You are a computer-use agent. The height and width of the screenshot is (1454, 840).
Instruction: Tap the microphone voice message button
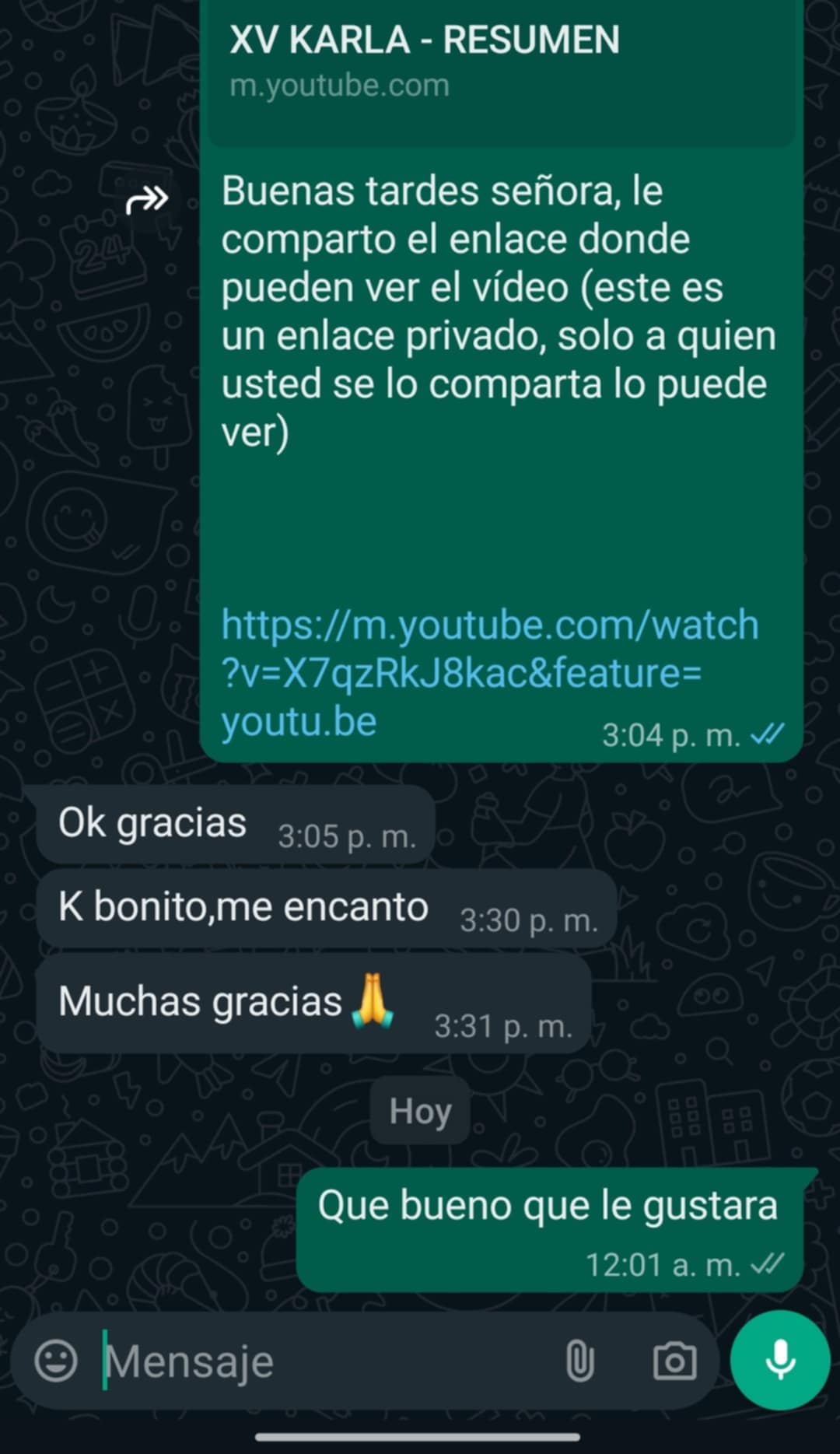pos(780,1361)
